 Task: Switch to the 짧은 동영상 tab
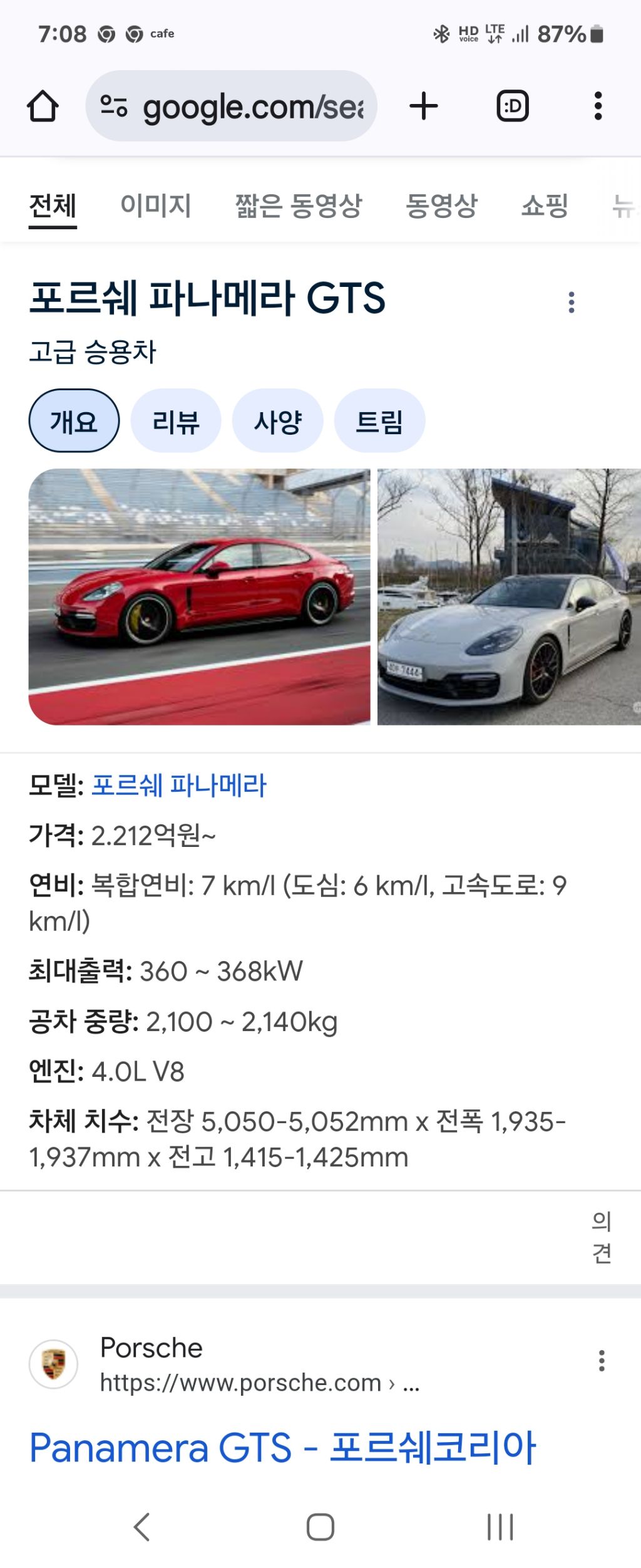click(298, 205)
